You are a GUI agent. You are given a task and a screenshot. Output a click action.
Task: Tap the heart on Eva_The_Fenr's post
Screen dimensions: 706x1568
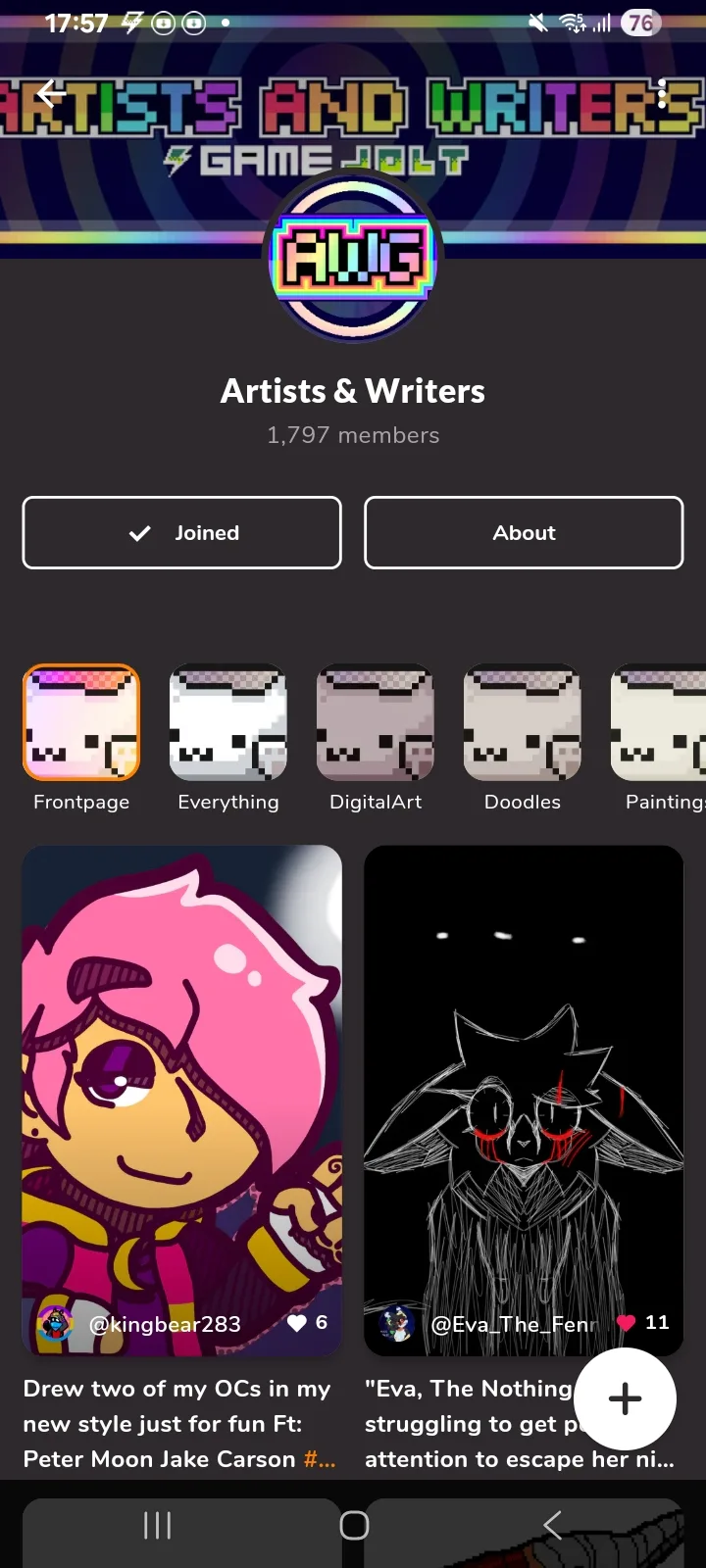(x=627, y=1323)
